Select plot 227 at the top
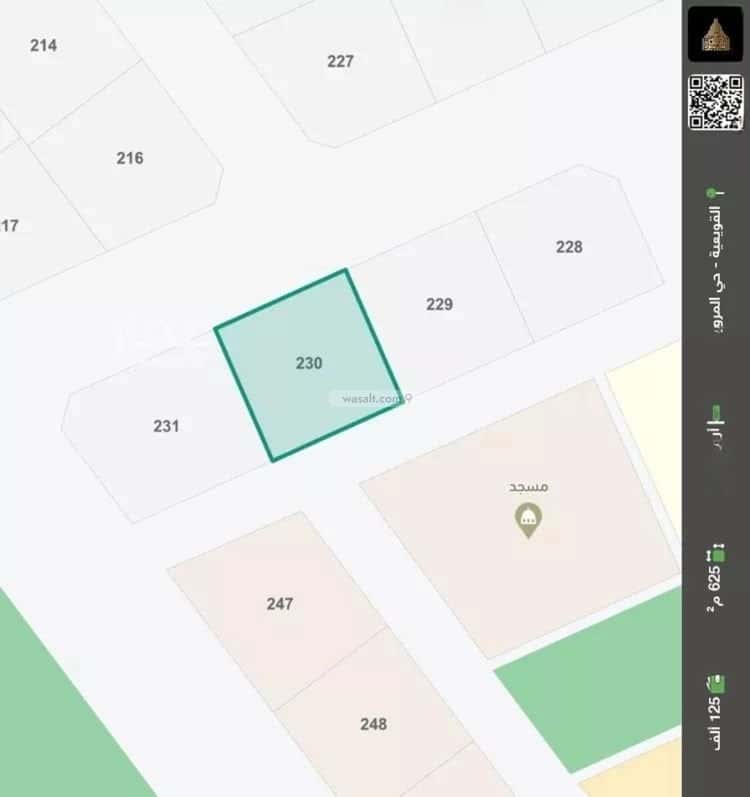The image size is (750, 797). (x=340, y=60)
